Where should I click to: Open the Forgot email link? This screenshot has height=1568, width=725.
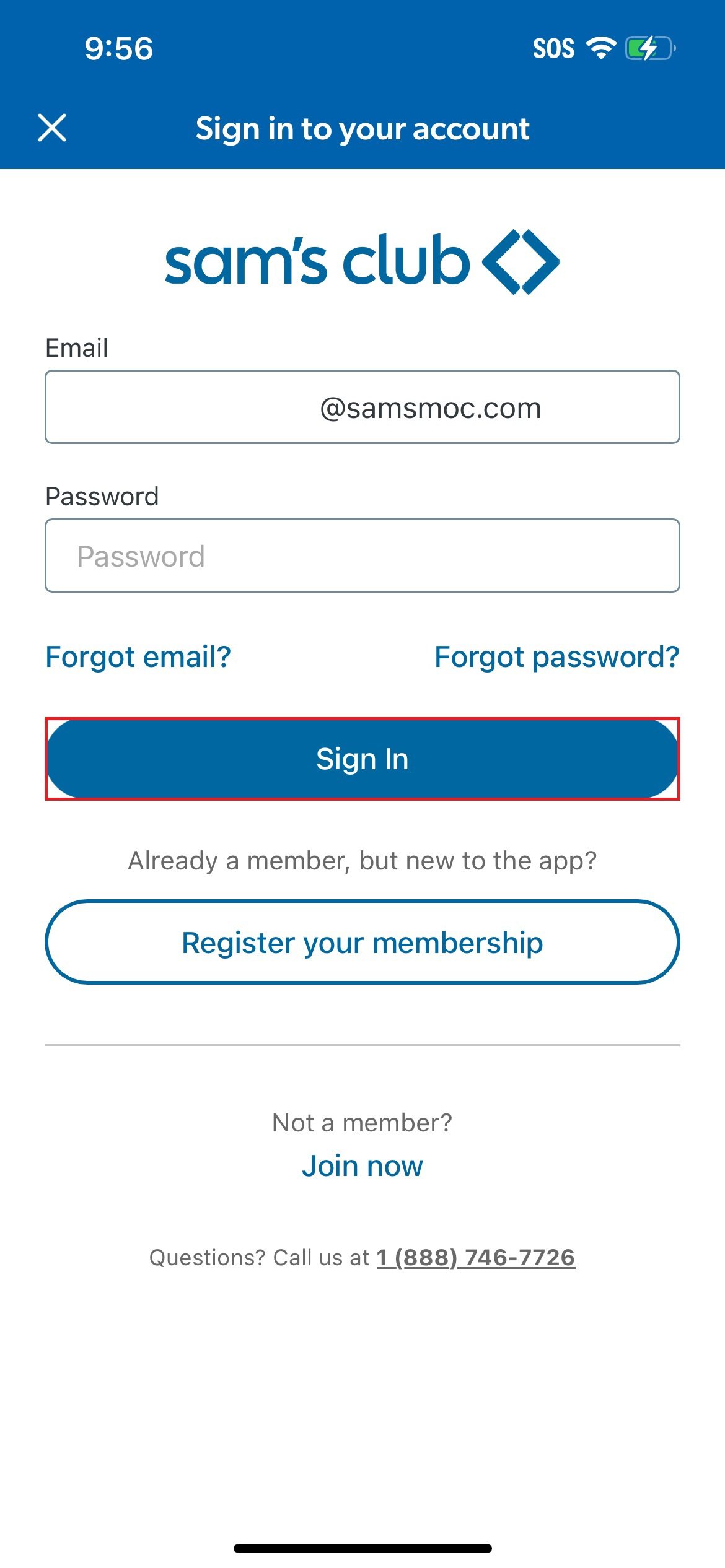tap(138, 656)
